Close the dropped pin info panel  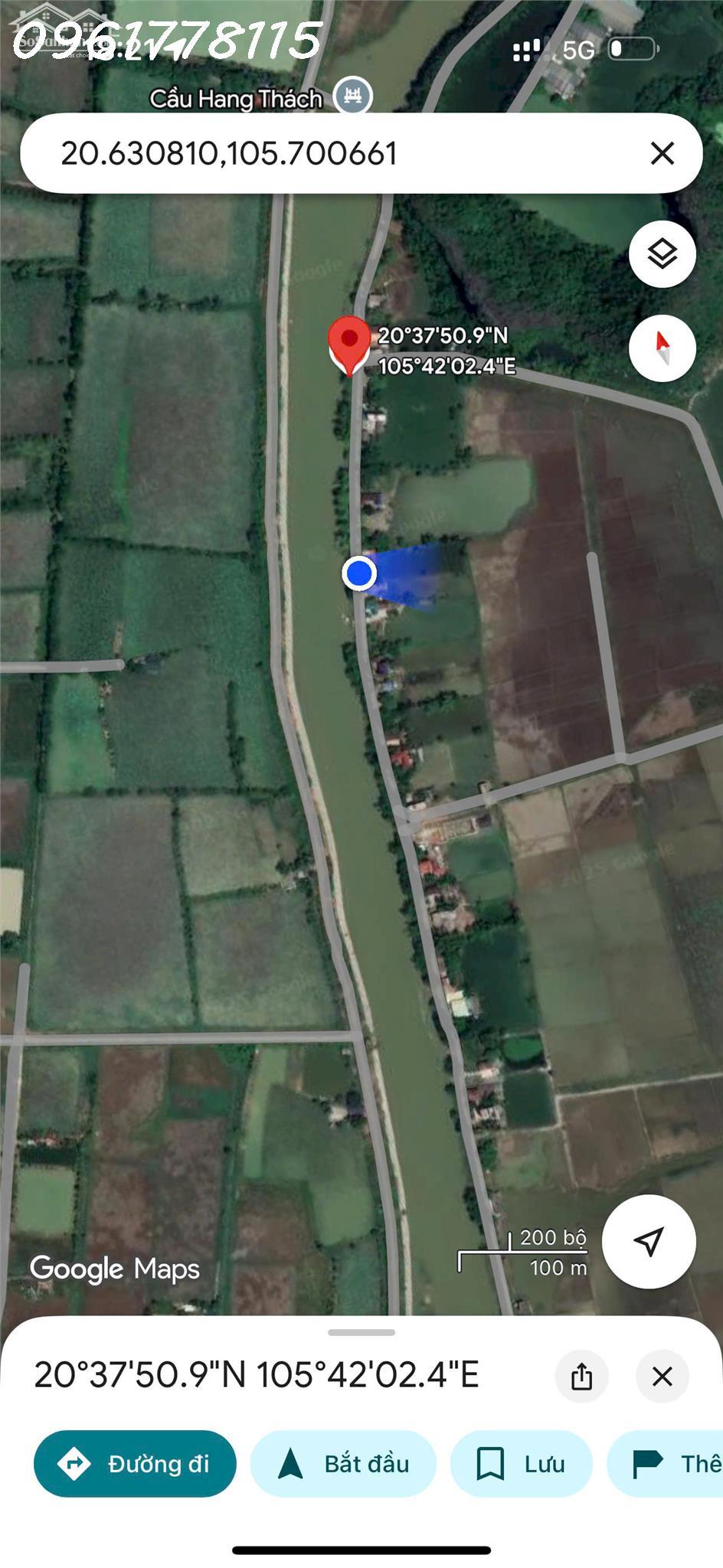(x=662, y=1376)
